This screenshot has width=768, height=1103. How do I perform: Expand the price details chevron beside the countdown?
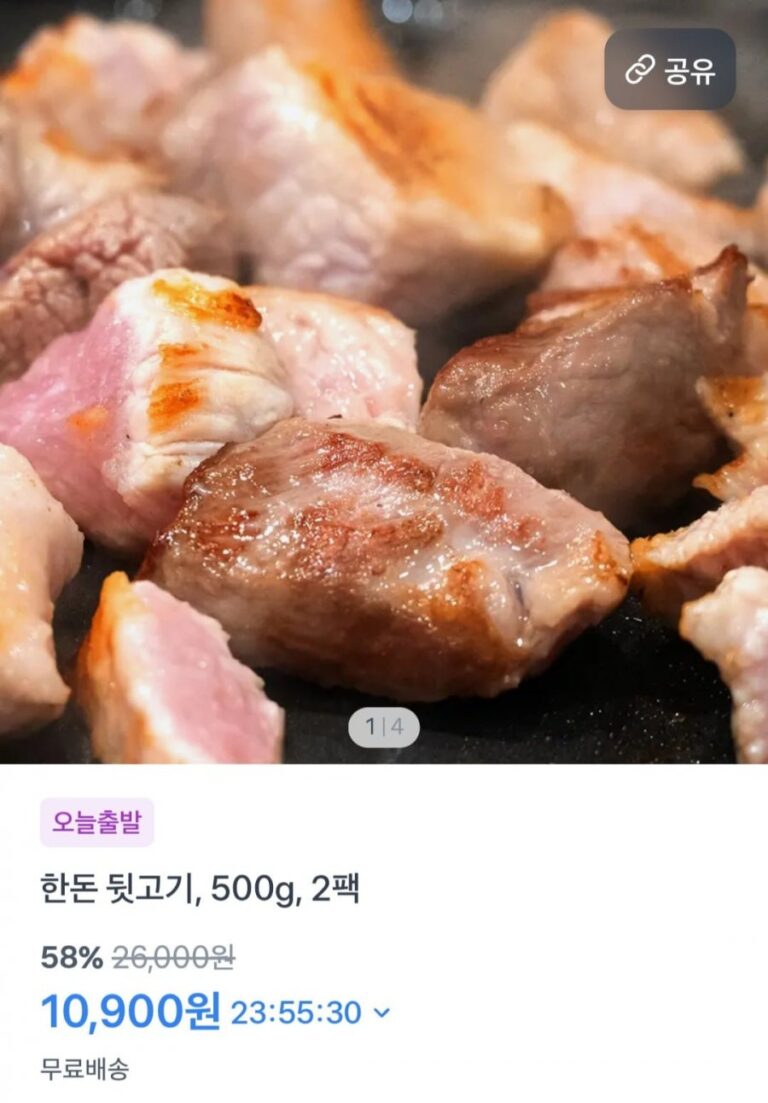click(381, 1013)
